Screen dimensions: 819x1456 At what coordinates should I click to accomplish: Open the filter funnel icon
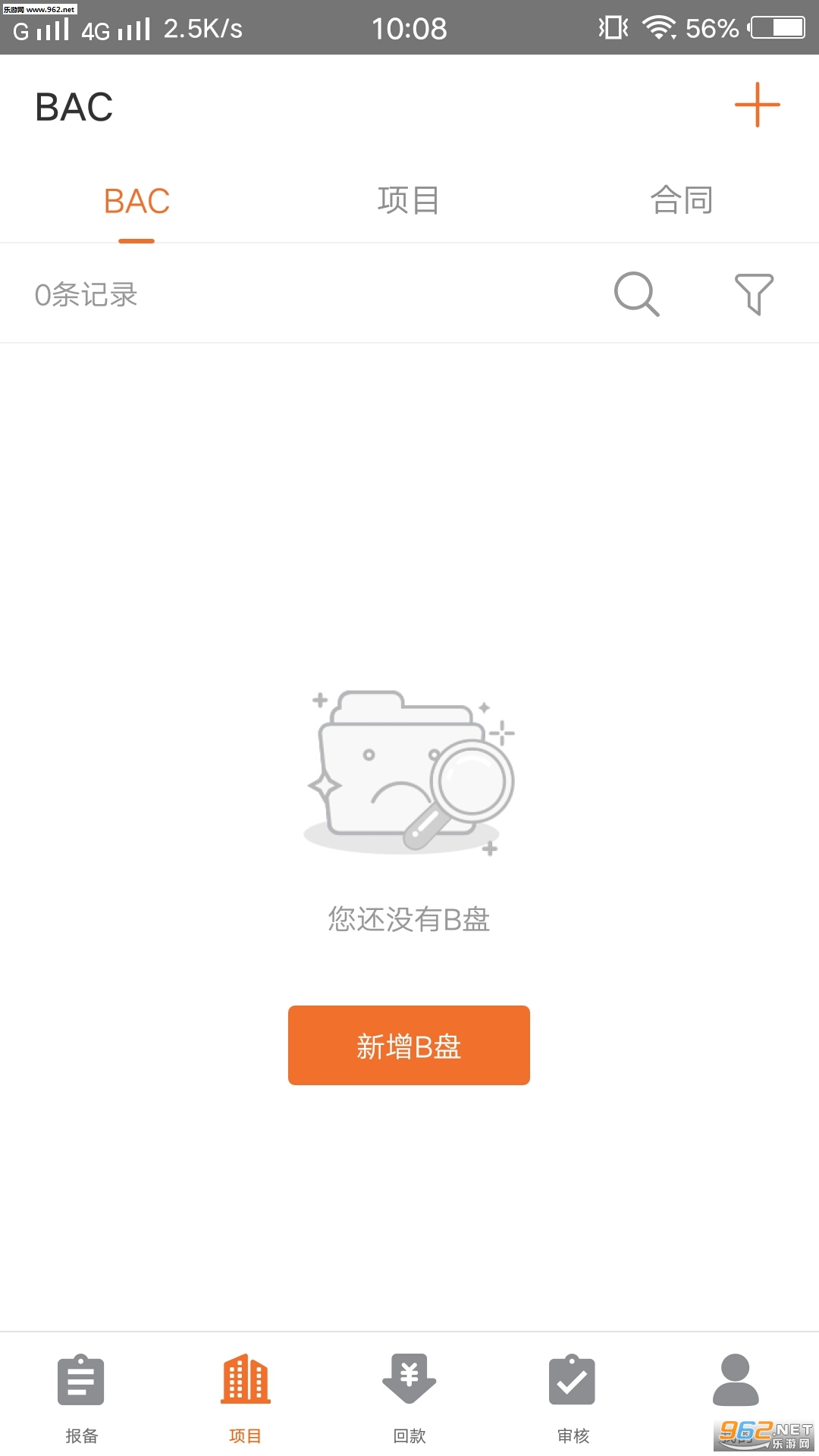click(754, 293)
